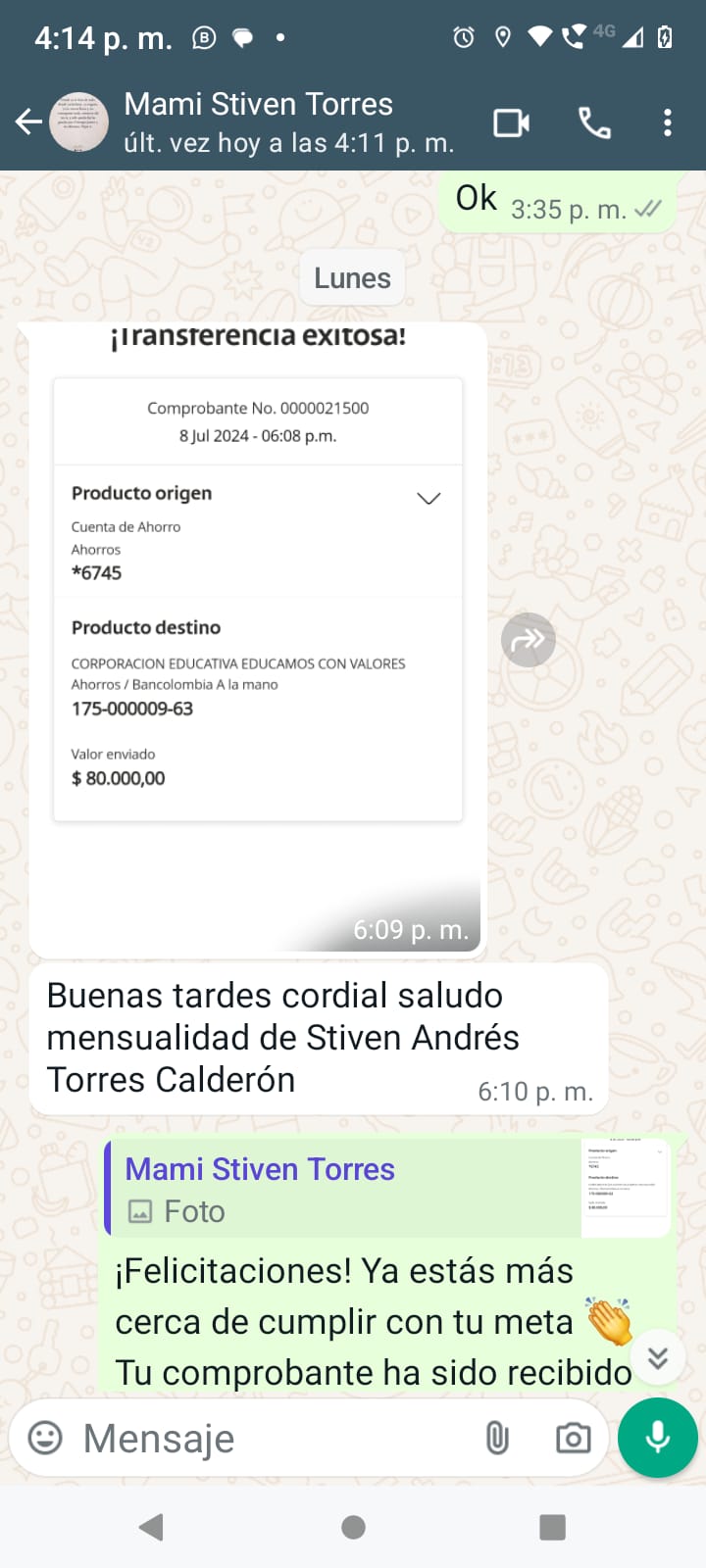The width and height of the screenshot is (706, 1568).
Task: Open the emoji picker
Action: pyautogui.click(x=45, y=1438)
